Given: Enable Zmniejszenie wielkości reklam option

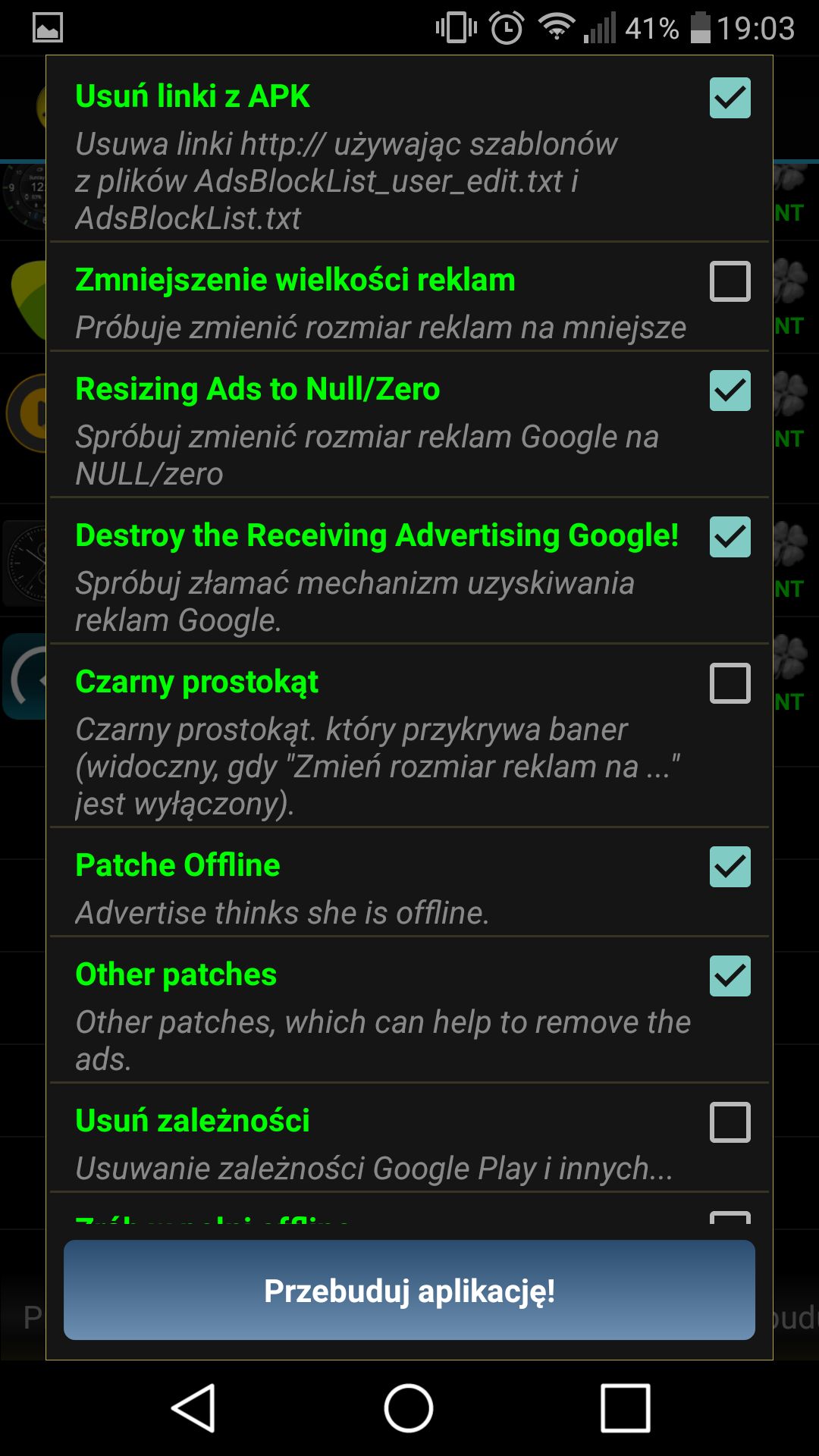Looking at the screenshot, I should 730,281.
